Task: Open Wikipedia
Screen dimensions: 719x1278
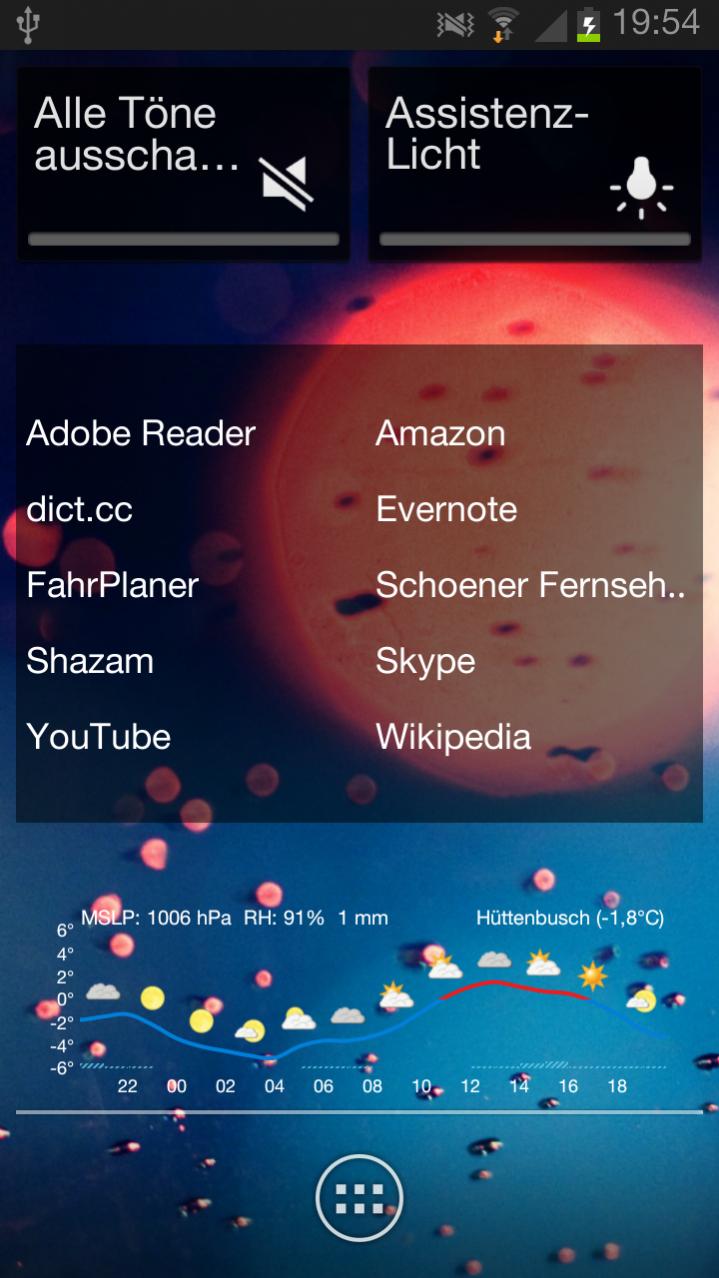Action: (x=453, y=738)
